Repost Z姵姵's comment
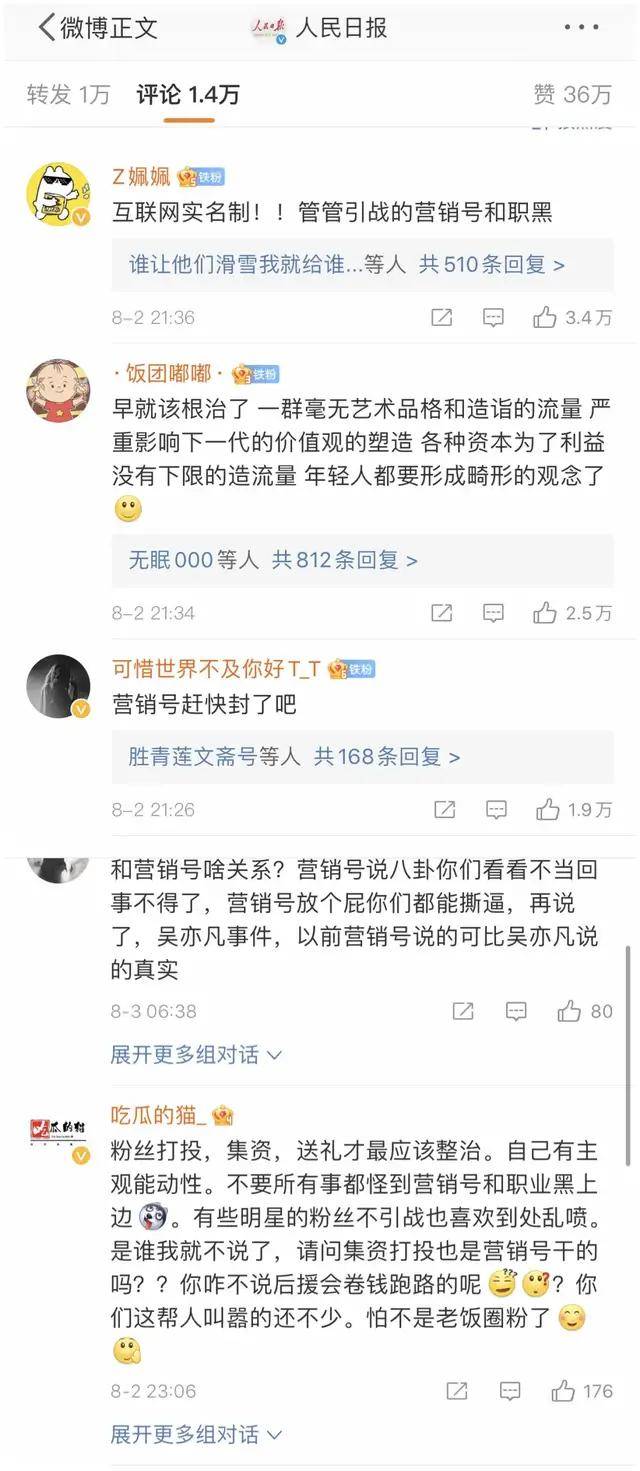This screenshot has height=1471, width=640. [x=441, y=318]
